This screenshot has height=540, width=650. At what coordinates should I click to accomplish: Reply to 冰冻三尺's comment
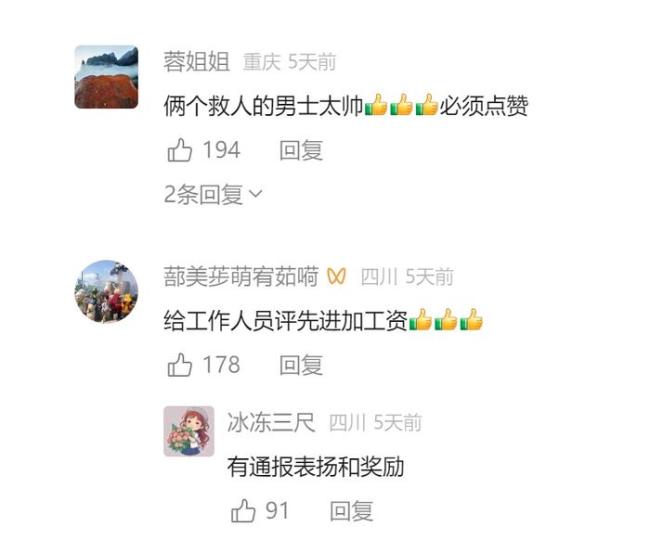pos(352,512)
